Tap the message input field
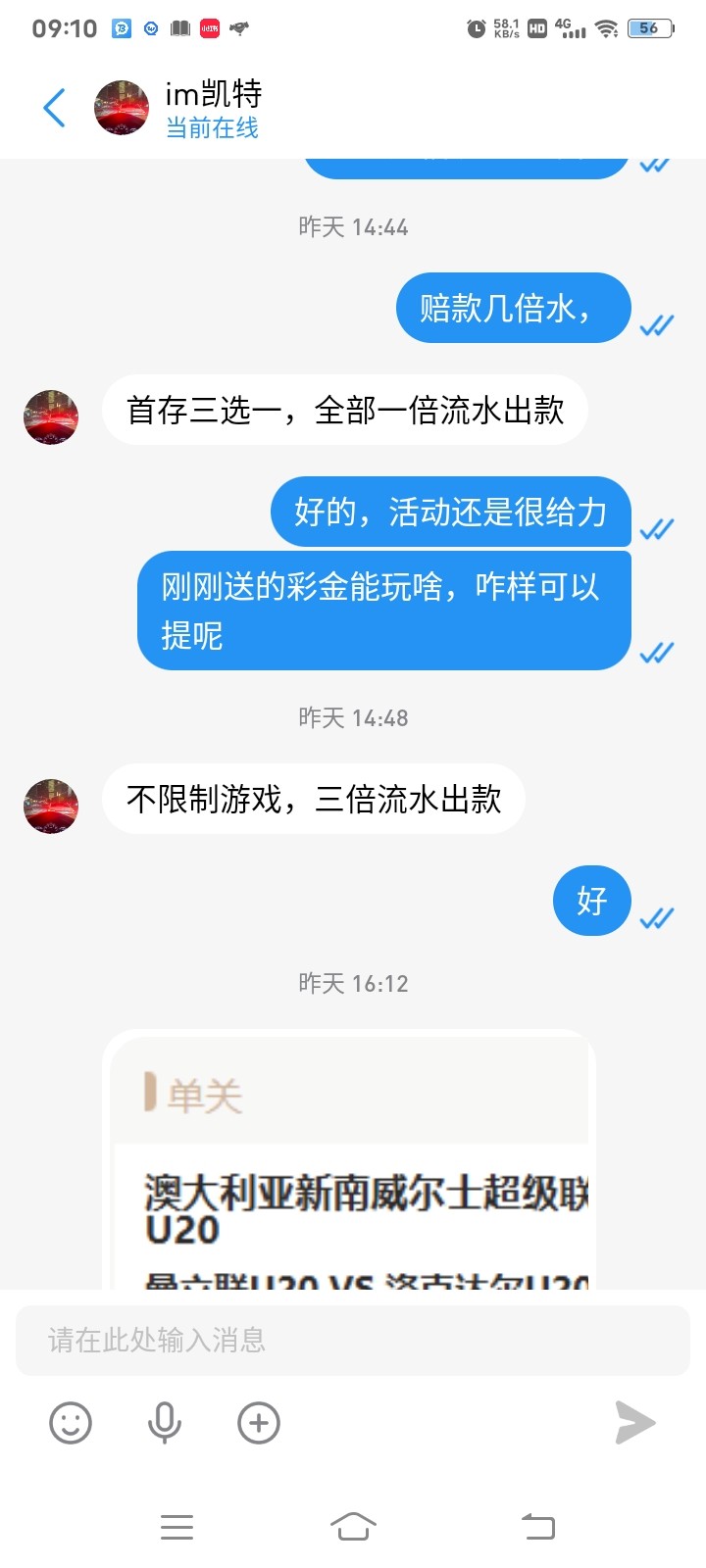 point(353,1340)
